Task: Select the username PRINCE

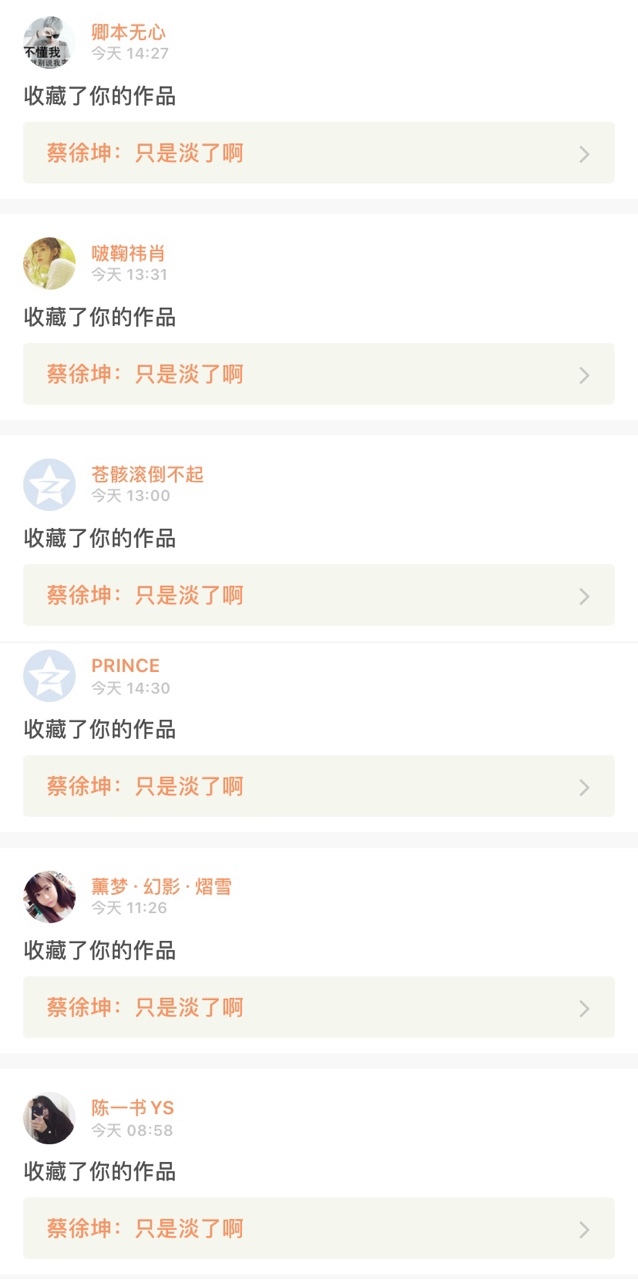Action: [125, 666]
